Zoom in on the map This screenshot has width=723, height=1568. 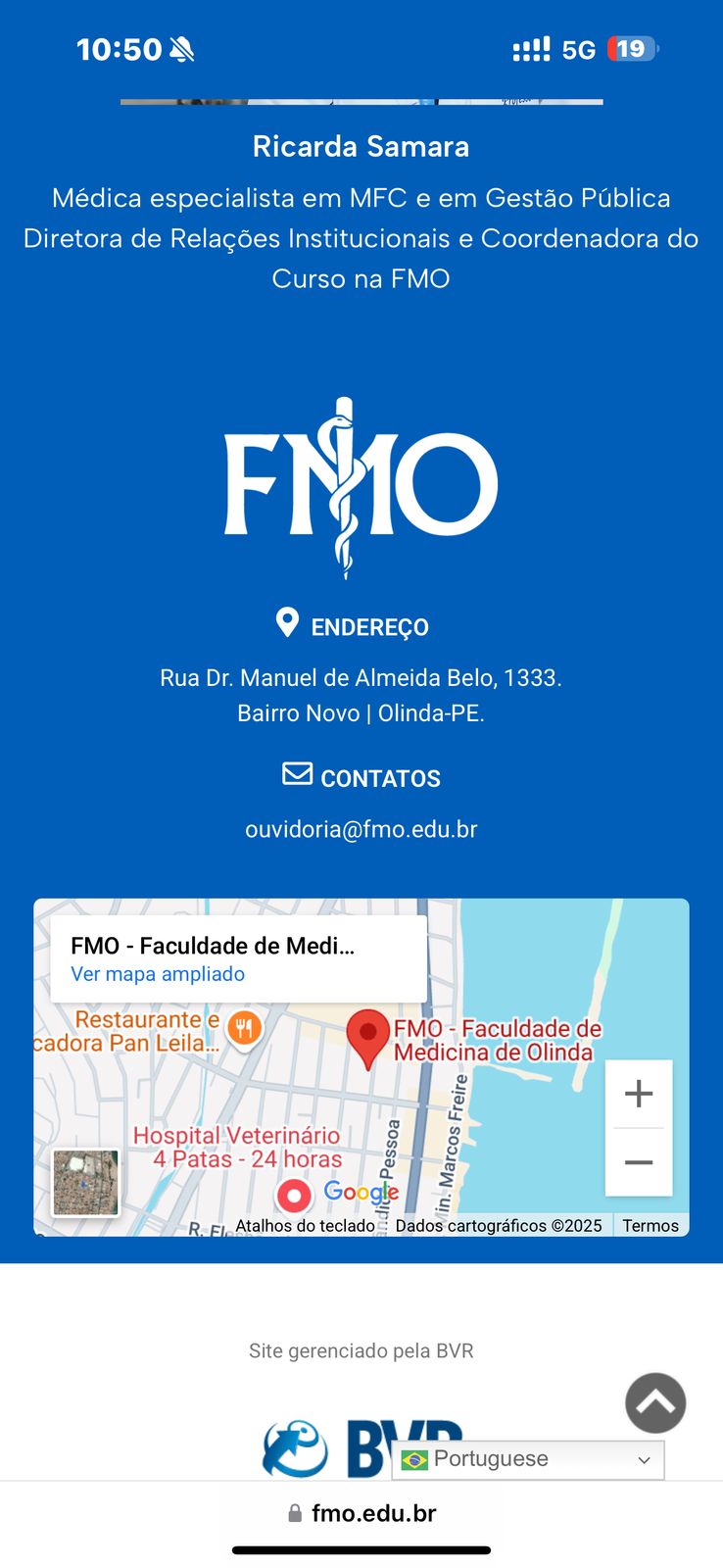(639, 1094)
